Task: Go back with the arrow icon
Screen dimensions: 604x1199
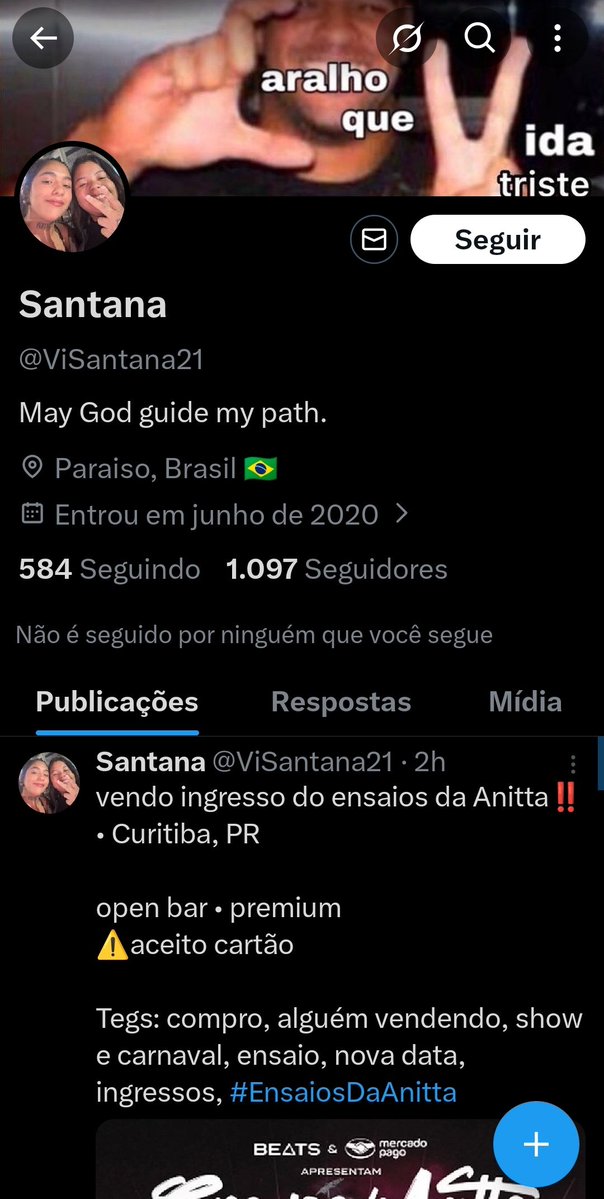Action: (x=44, y=39)
